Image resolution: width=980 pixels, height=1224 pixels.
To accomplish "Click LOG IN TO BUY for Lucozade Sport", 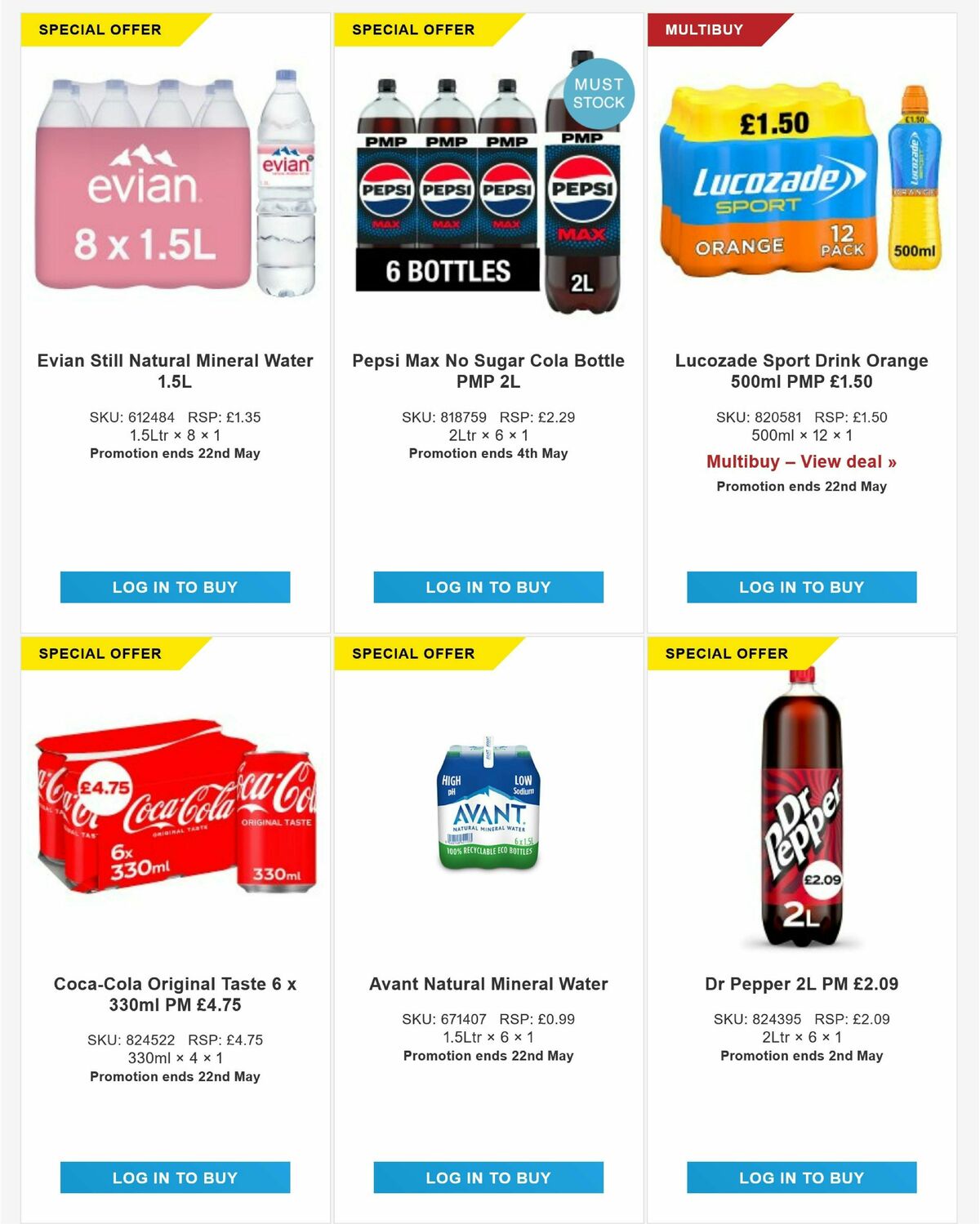I will (x=801, y=586).
